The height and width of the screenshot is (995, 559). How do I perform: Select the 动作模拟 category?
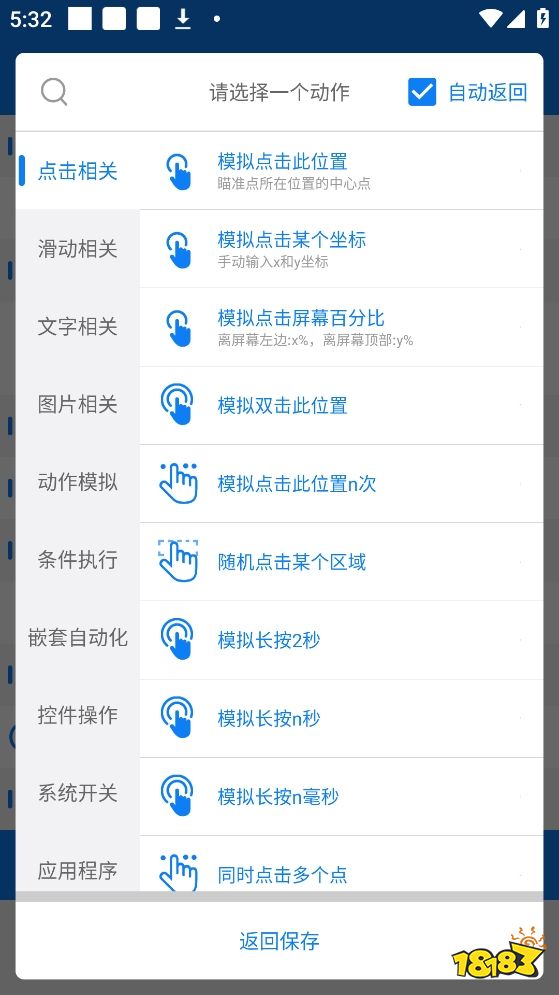(77, 483)
